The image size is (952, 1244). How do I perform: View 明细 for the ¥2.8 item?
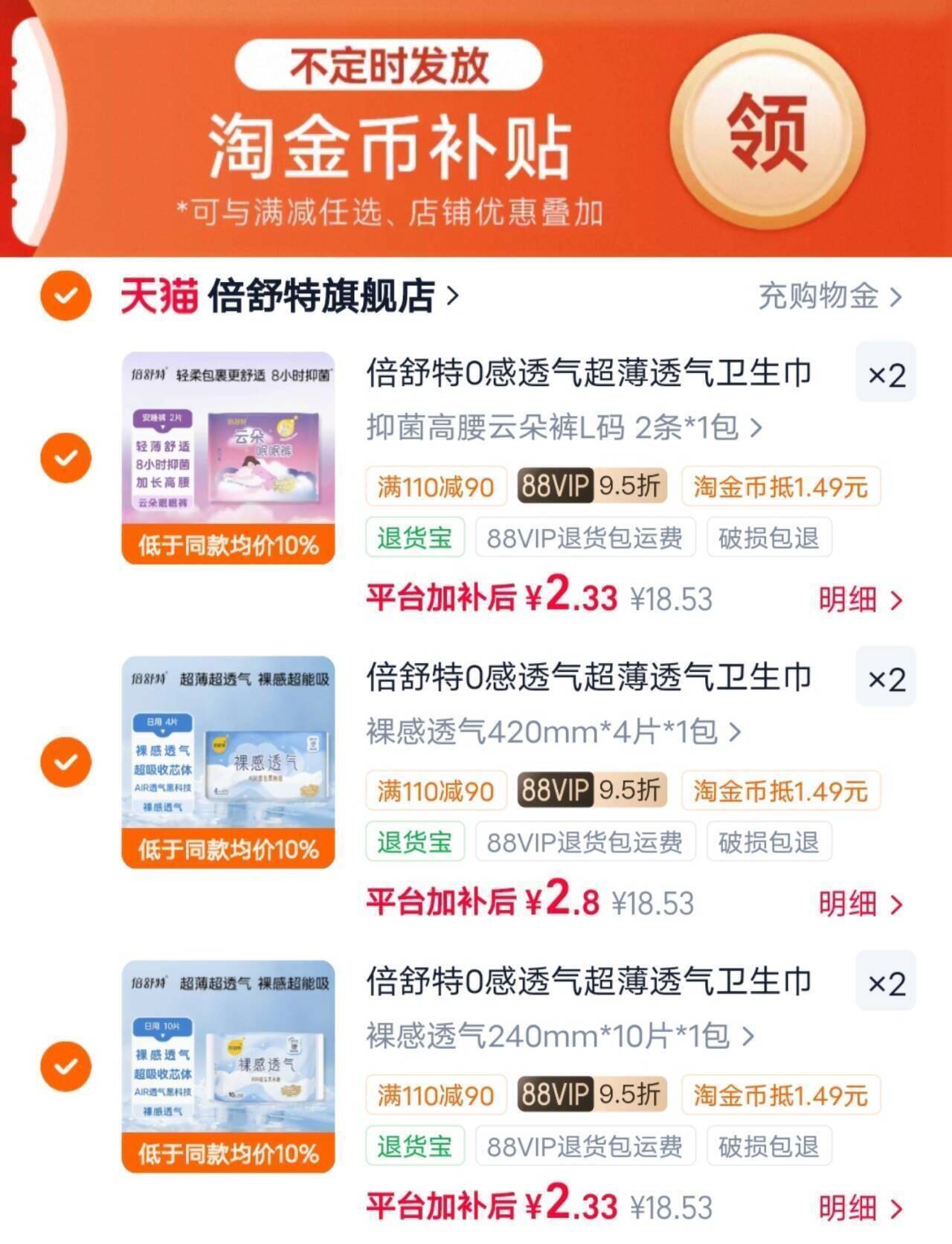click(861, 903)
